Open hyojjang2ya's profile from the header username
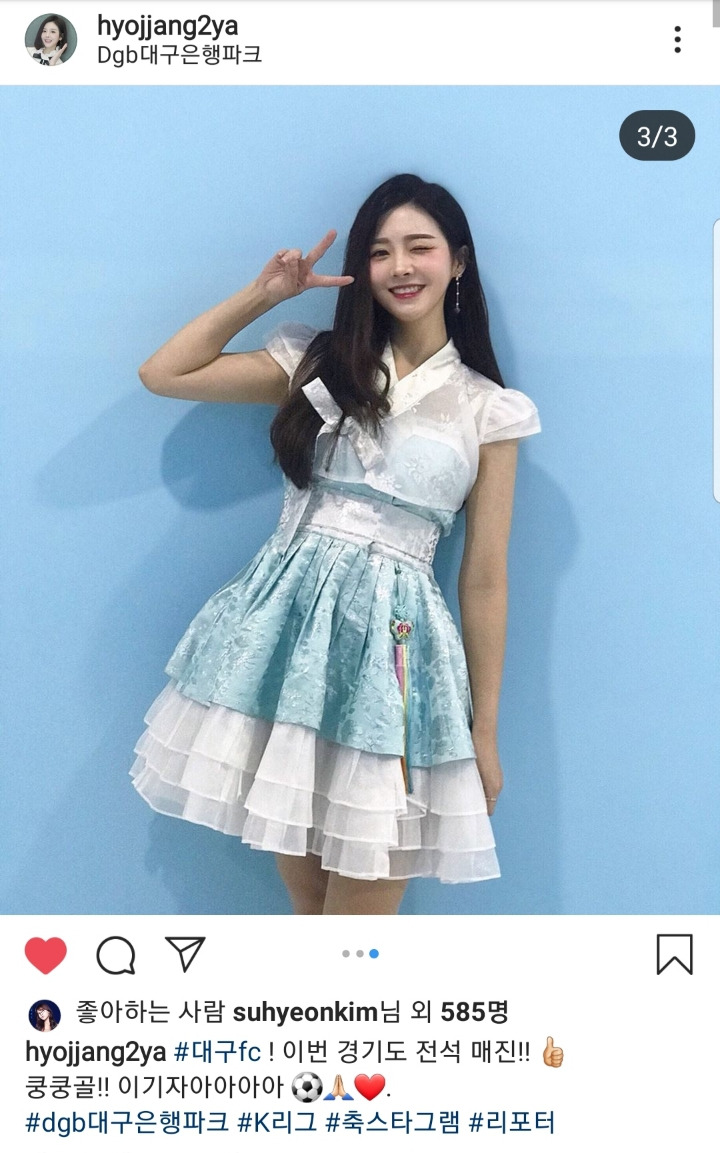 [167, 26]
